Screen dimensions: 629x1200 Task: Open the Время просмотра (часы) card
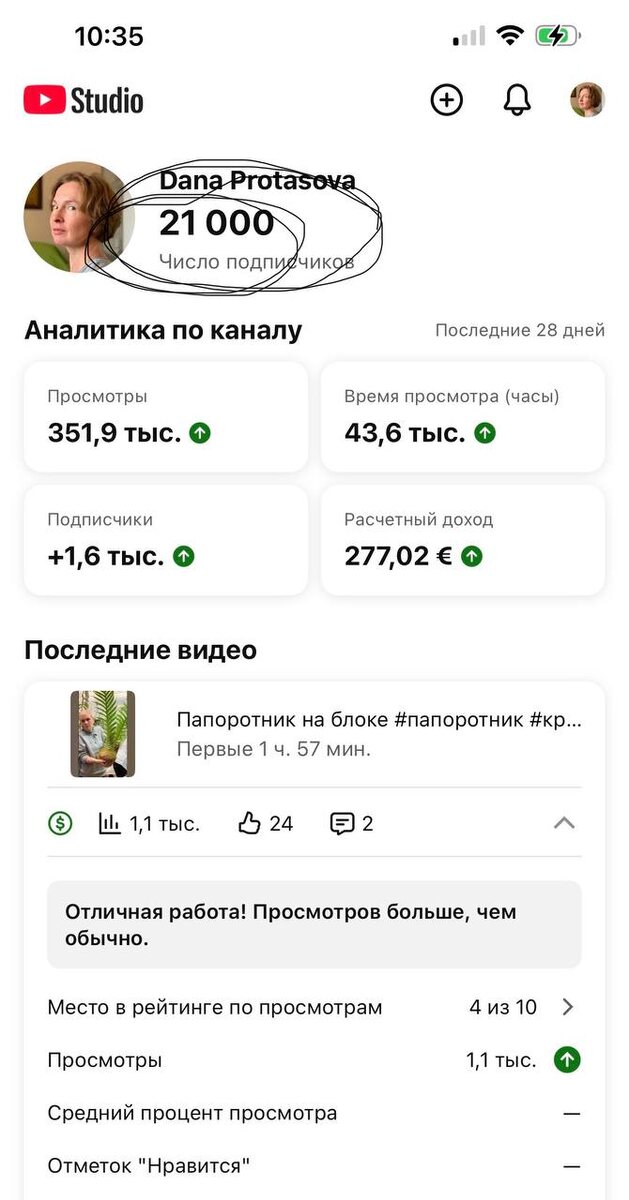(x=462, y=416)
